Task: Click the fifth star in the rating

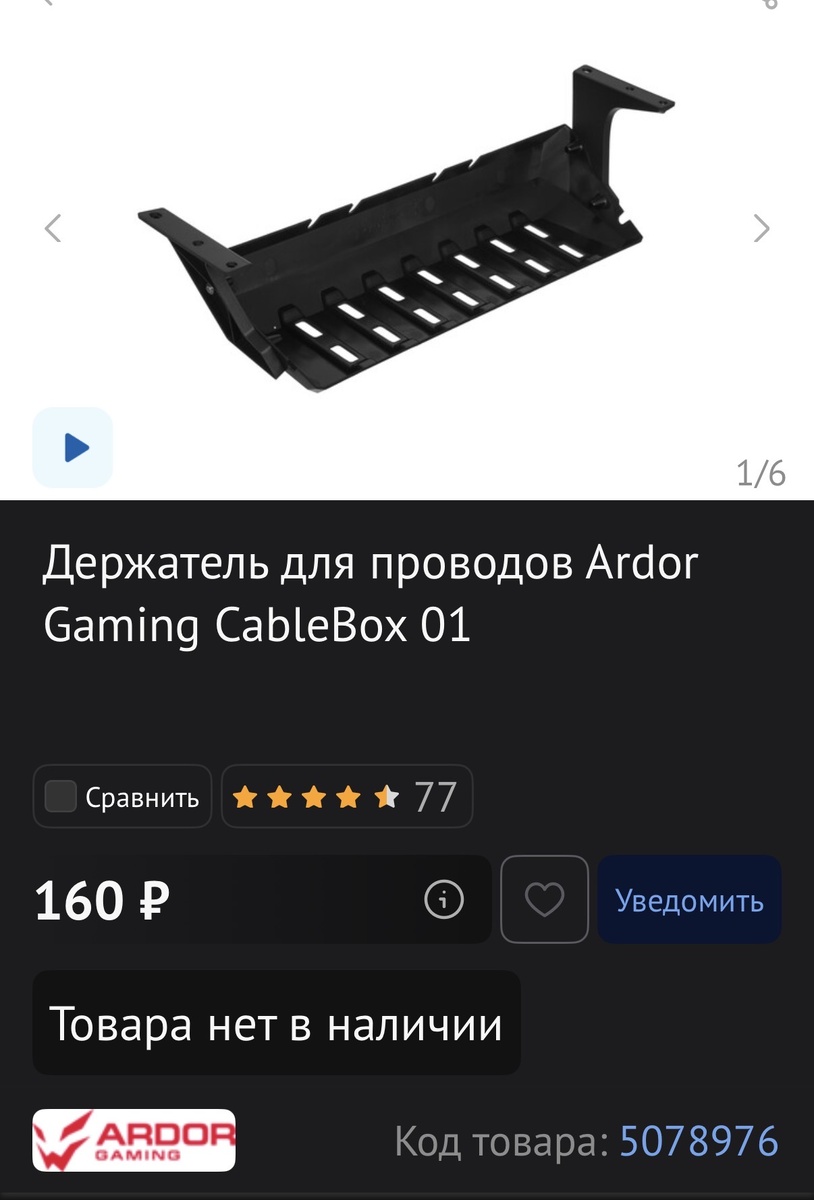Action: pyautogui.click(x=385, y=796)
